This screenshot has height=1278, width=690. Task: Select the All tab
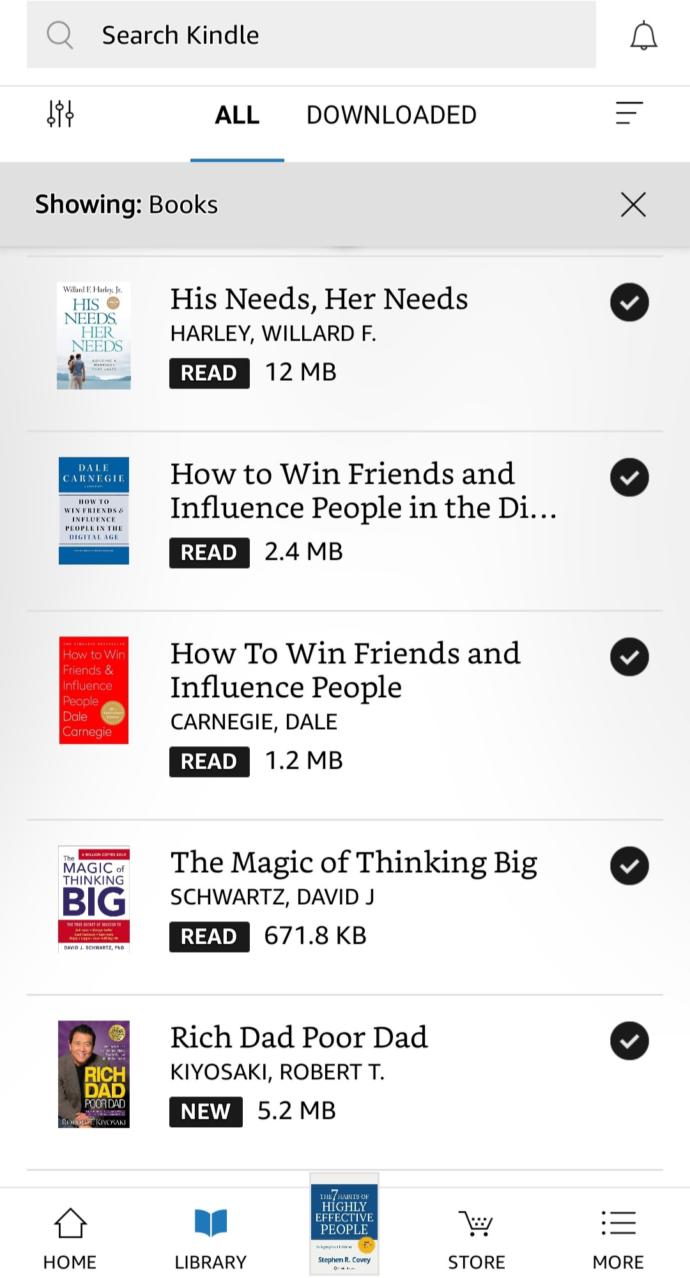point(237,115)
